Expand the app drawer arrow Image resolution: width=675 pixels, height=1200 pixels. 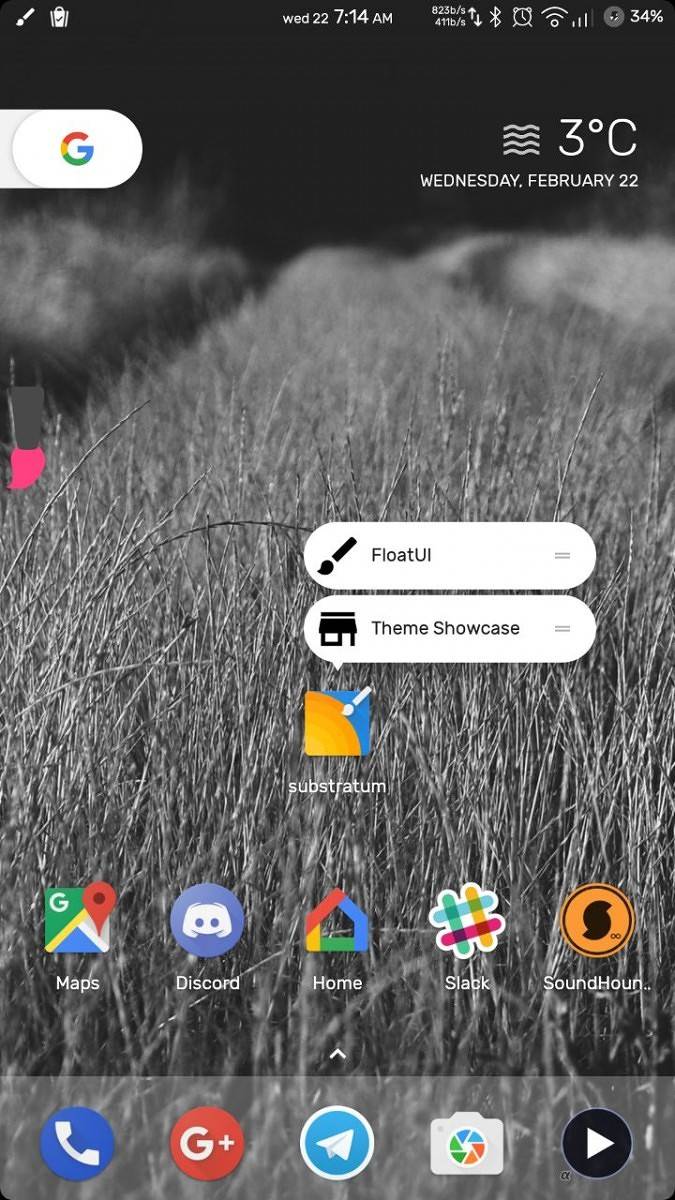click(338, 1053)
